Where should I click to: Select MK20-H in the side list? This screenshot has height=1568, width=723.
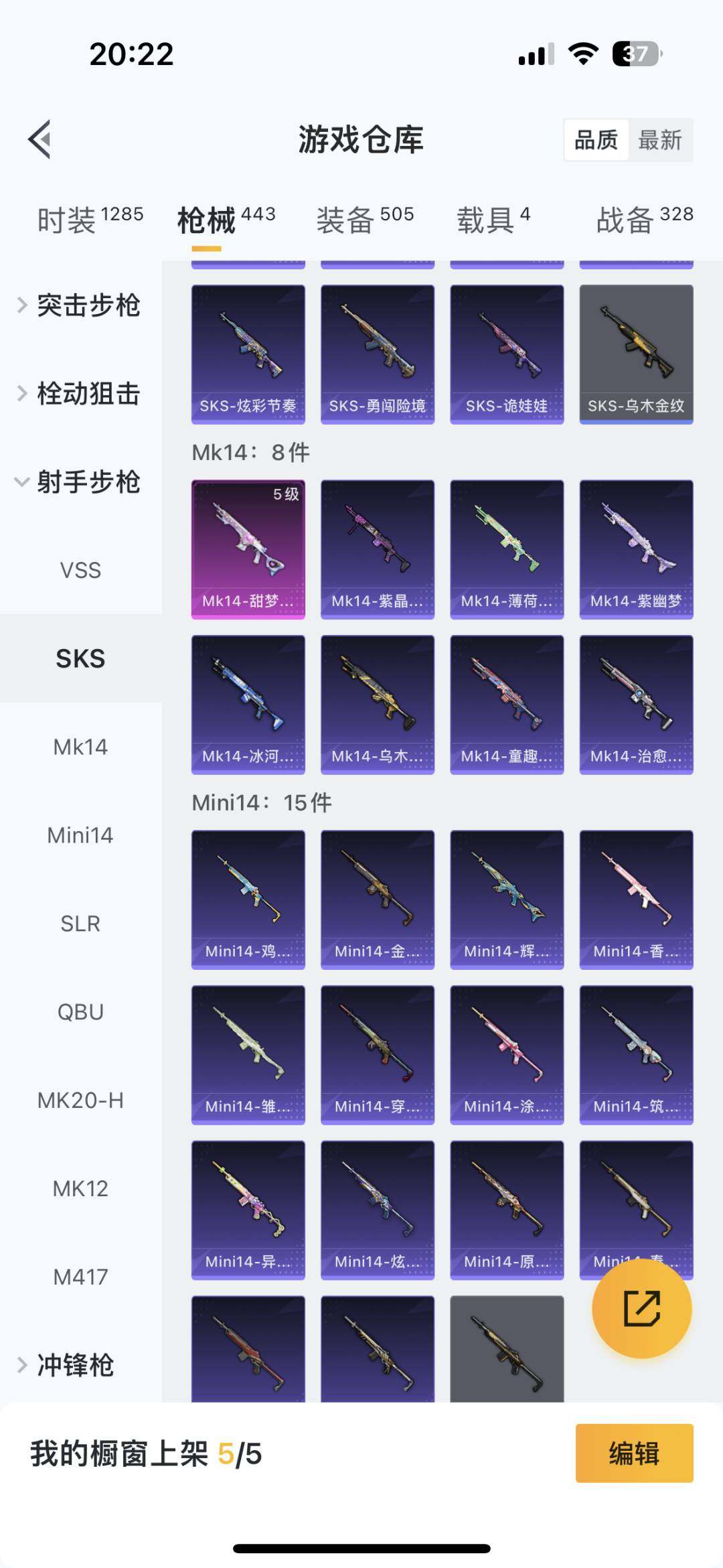(x=80, y=1100)
